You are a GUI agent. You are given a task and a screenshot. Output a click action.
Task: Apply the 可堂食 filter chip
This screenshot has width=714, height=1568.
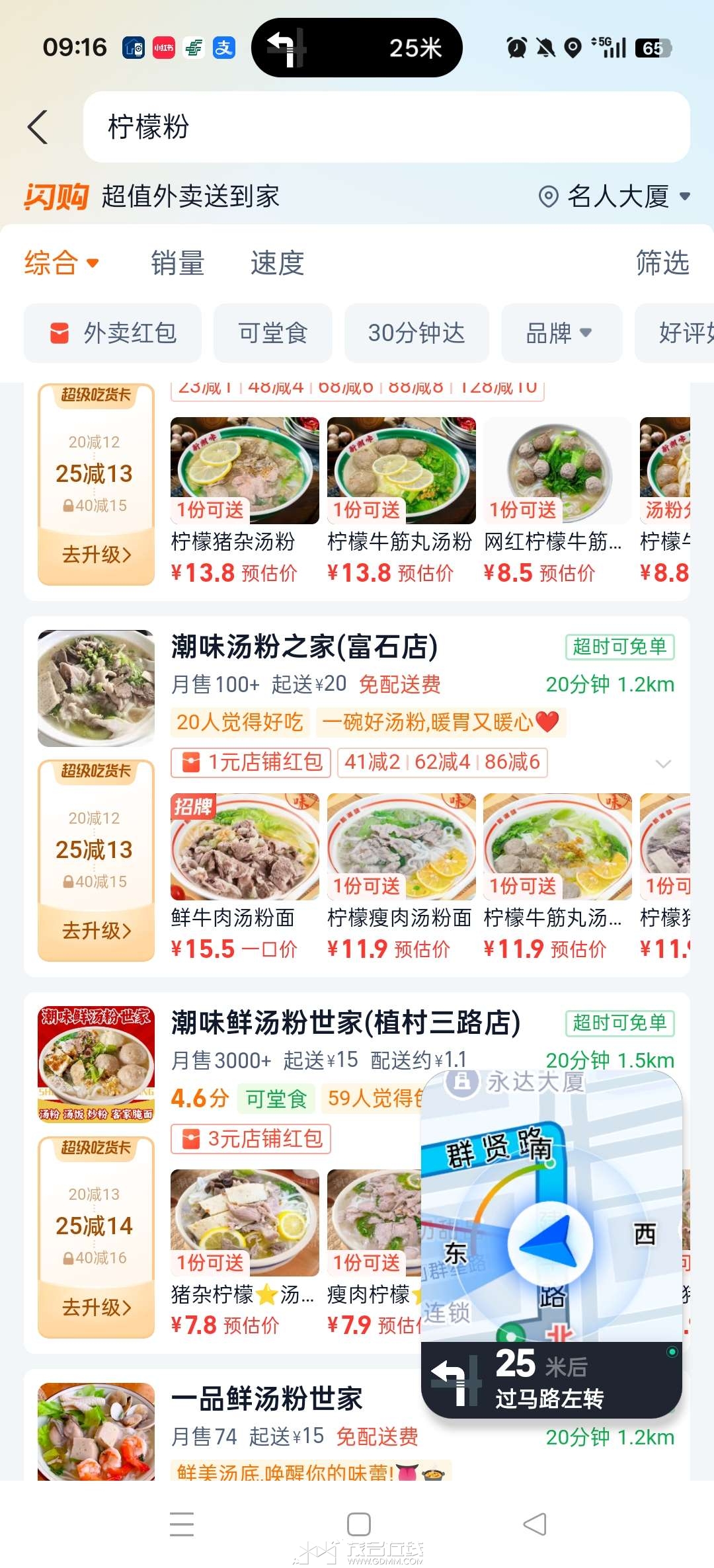pyautogui.click(x=272, y=333)
